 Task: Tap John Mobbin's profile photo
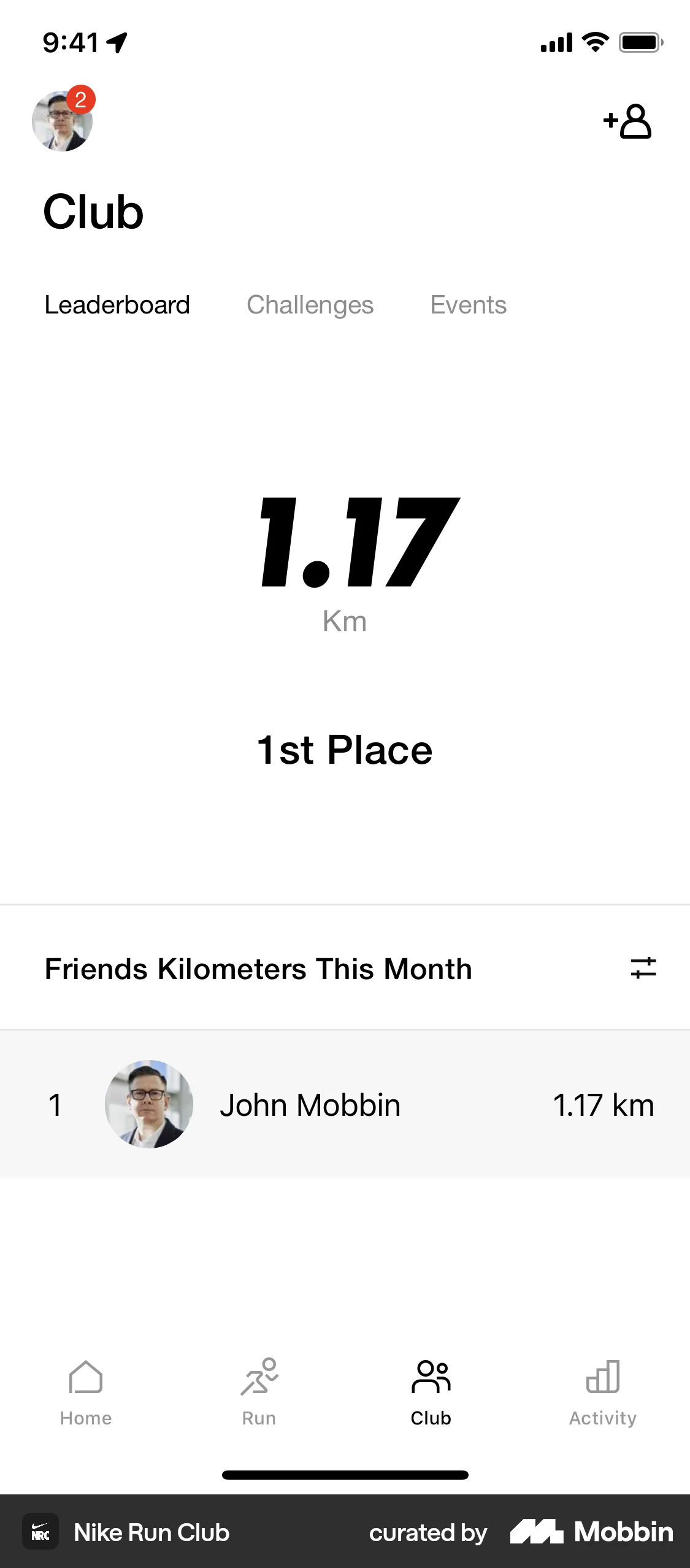coord(149,1103)
